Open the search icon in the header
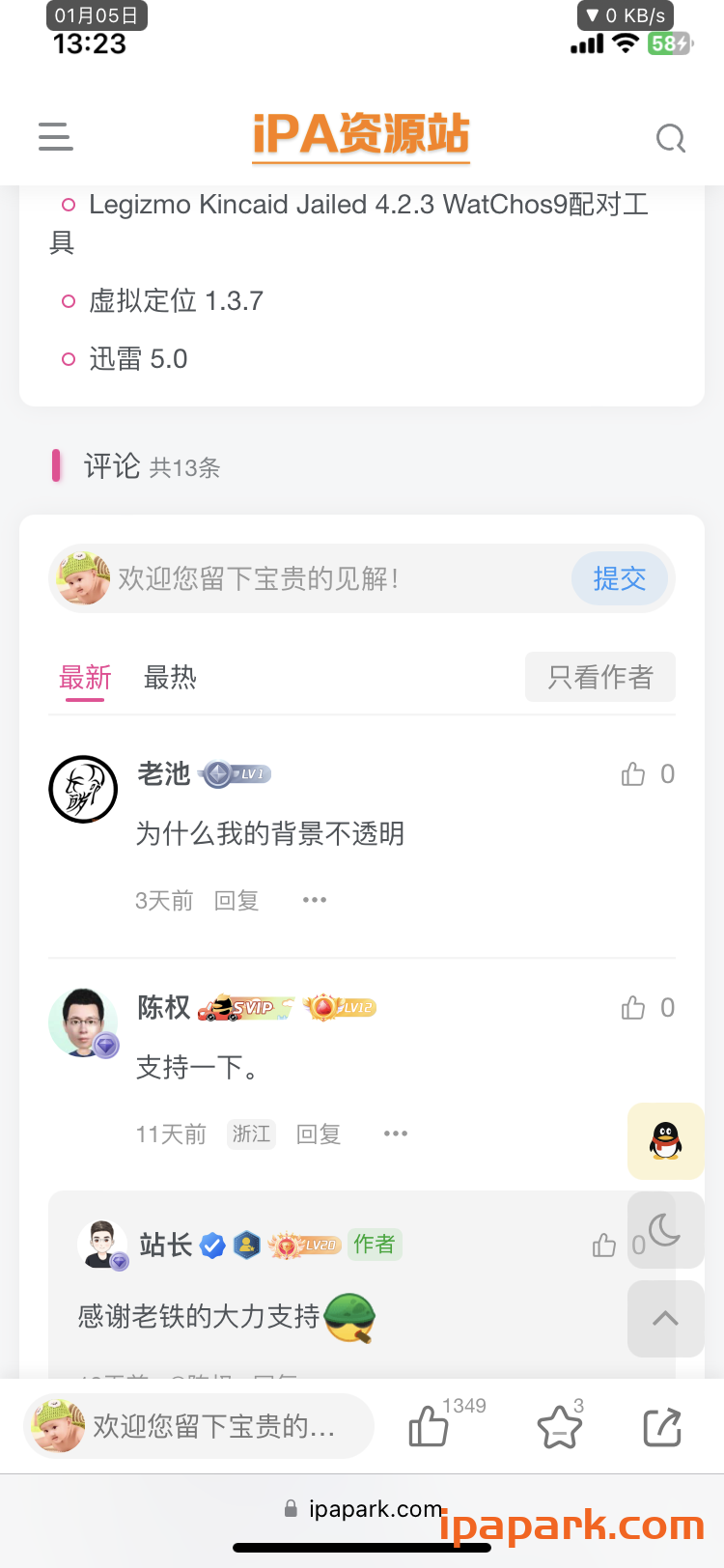The height and width of the screenshot is (1568, 724). coord(670,138)
